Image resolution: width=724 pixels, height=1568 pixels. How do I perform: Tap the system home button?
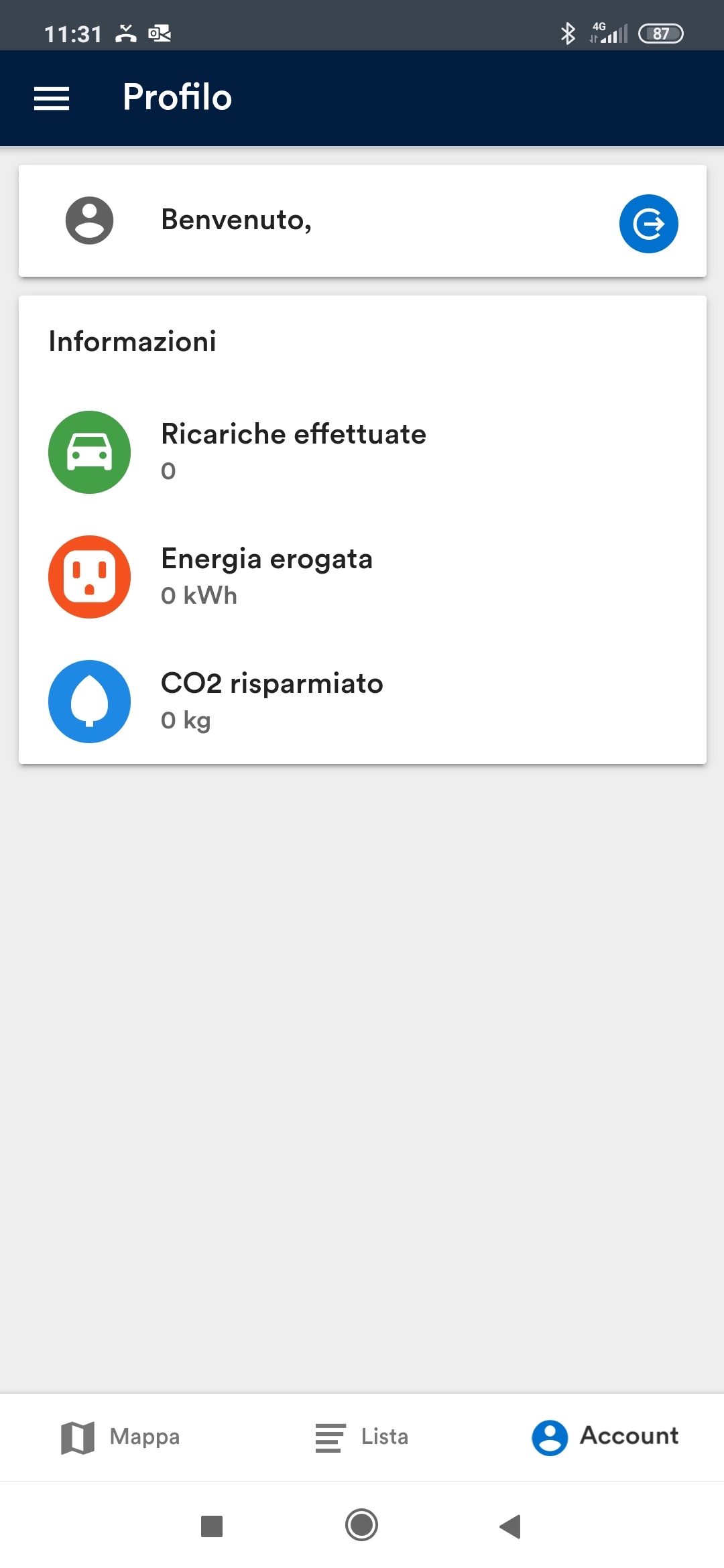pos(362,1525)
